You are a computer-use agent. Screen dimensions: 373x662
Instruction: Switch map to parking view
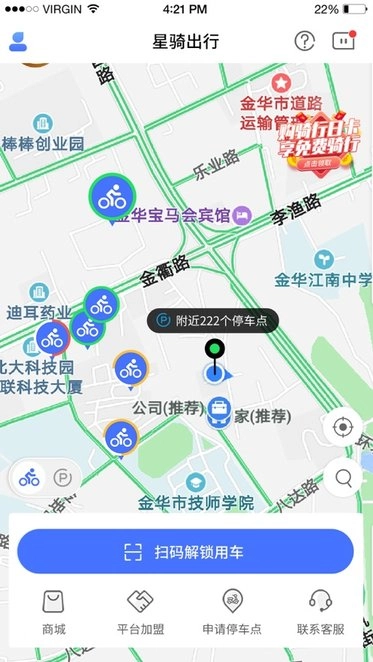(x=63, y=479)
